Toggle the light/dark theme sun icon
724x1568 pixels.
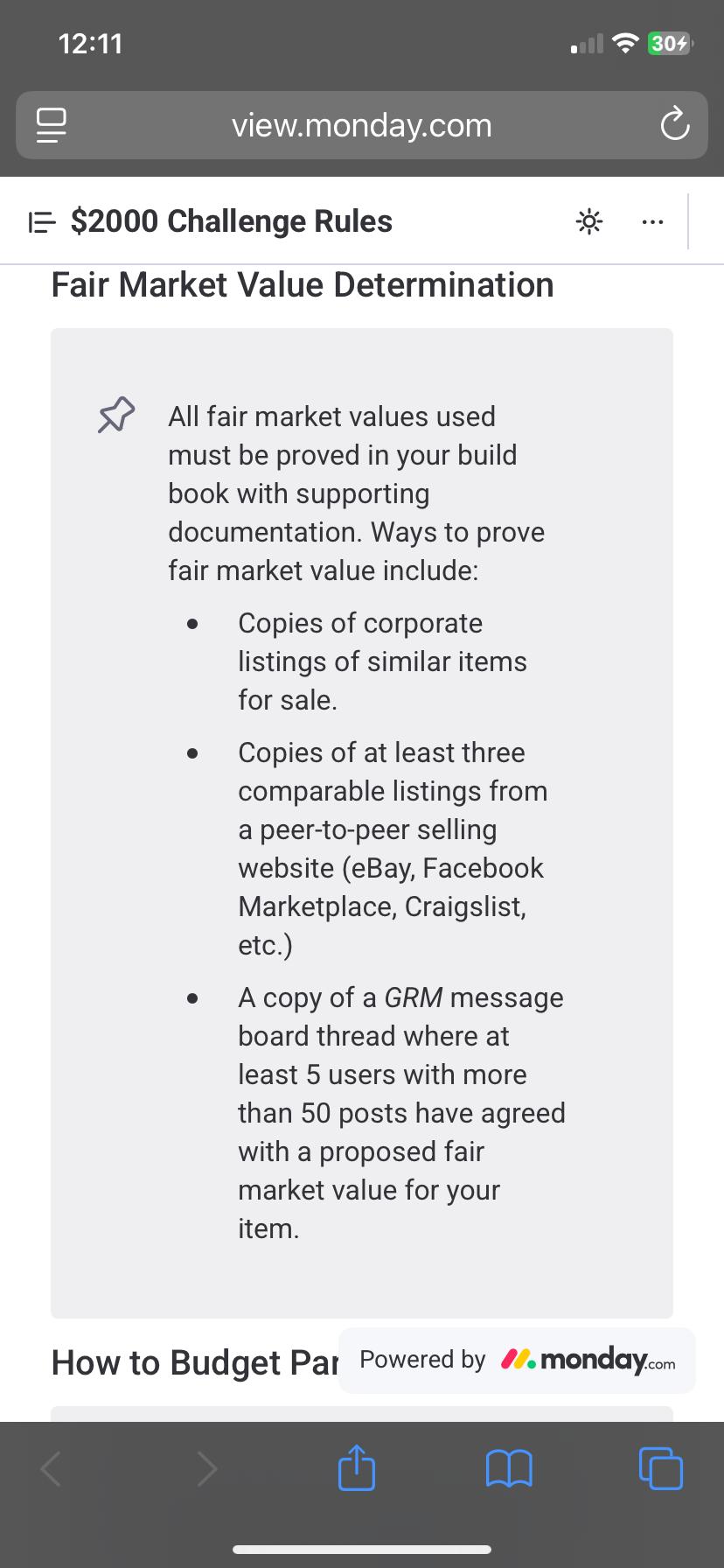click(589, 222)
